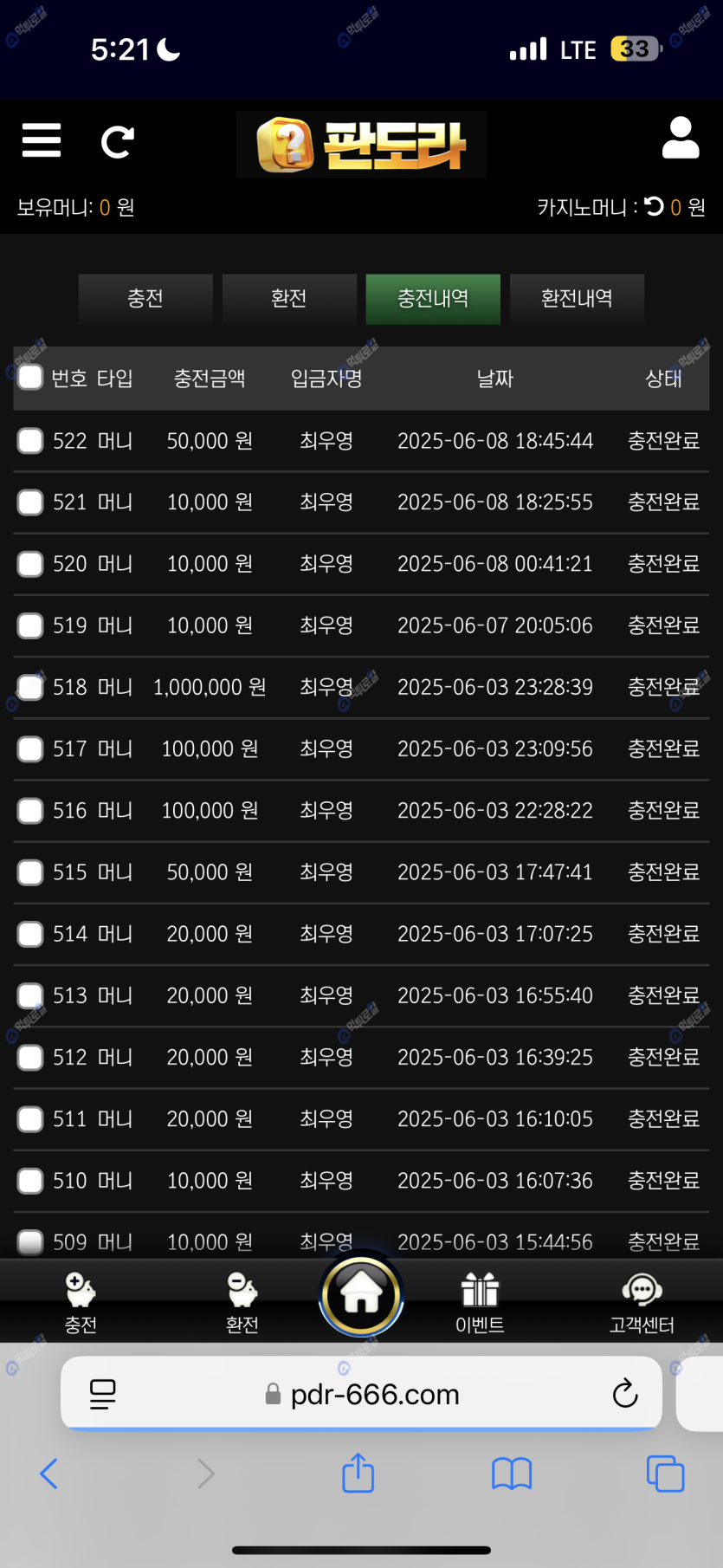The image size is (723, 1568).
Task: Tick the checkbox for entry 522
Action: [30, 441]
